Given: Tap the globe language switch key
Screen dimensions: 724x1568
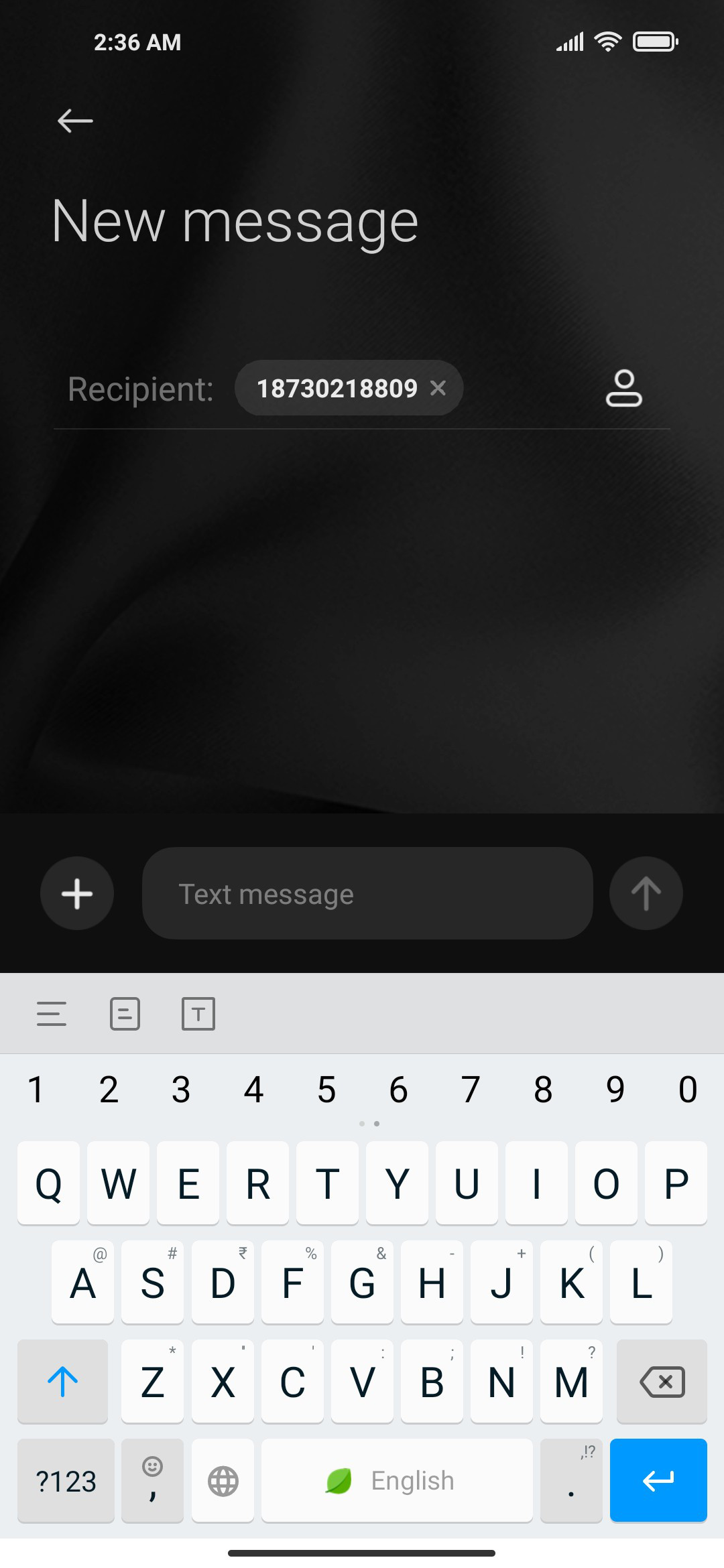Looking at the screenshot, I should 223,1480.
